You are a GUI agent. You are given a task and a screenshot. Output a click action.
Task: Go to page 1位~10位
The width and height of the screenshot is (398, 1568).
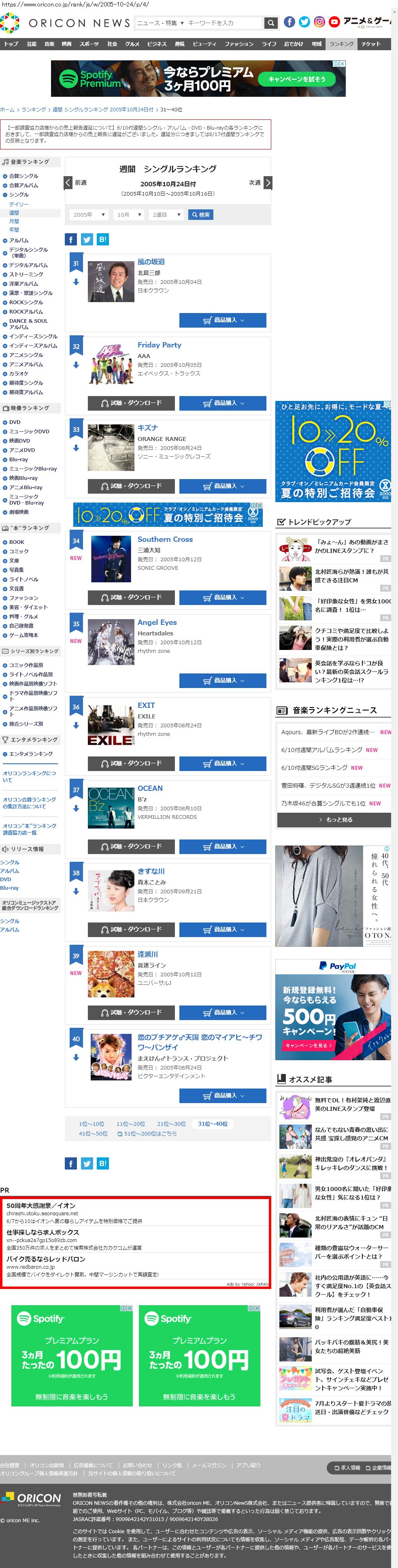click(x=91, y=1124)
